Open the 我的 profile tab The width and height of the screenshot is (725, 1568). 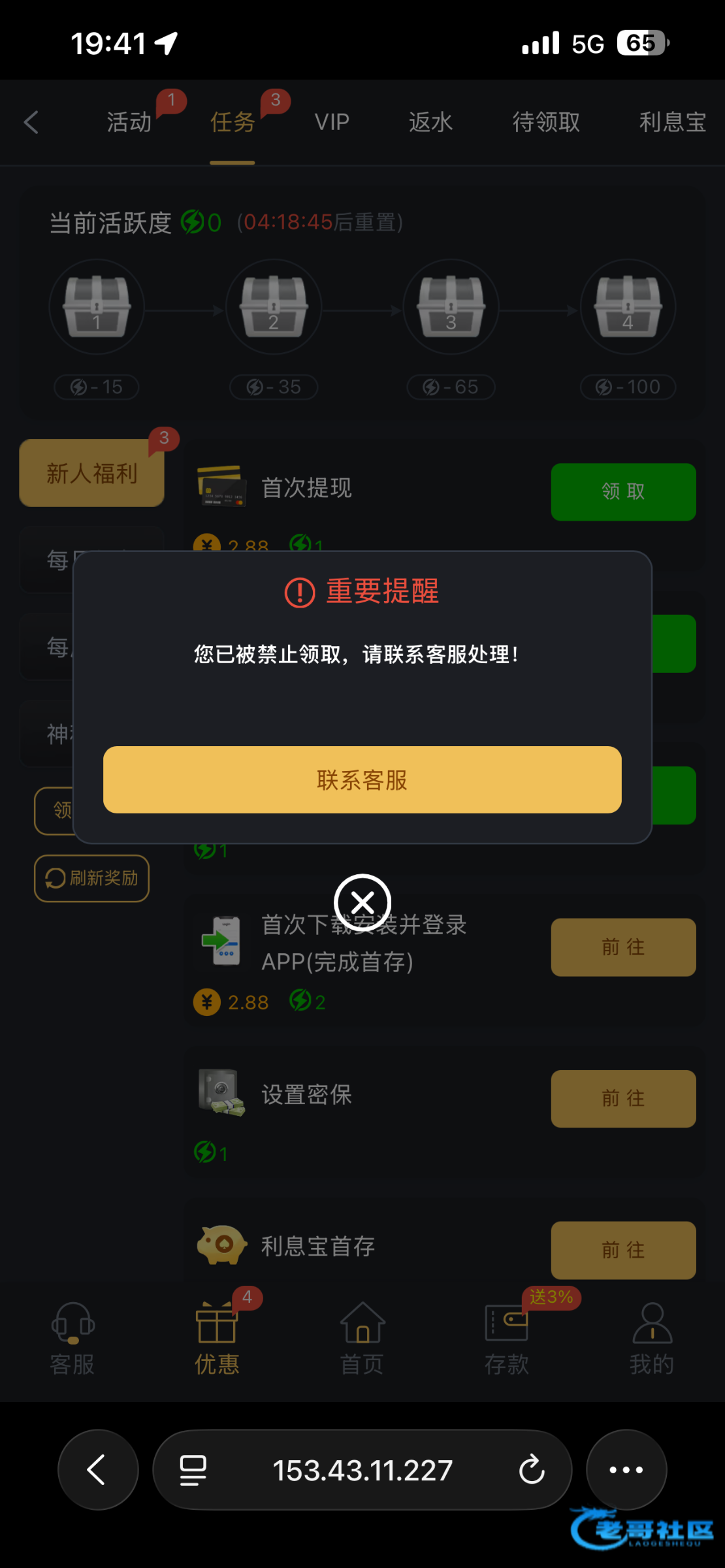click(652, 1338)
